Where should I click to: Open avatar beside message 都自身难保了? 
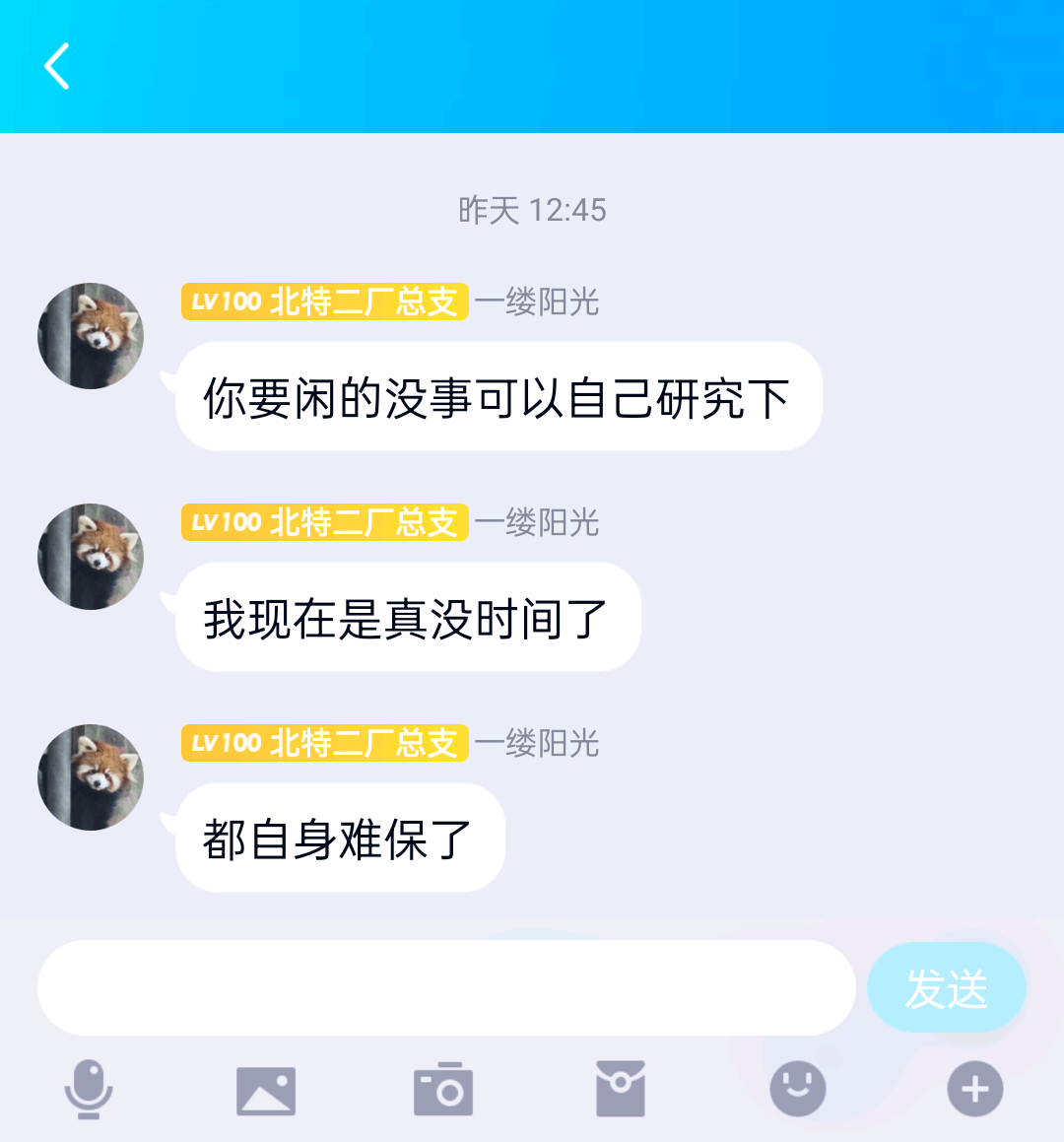tap(91, 777)
